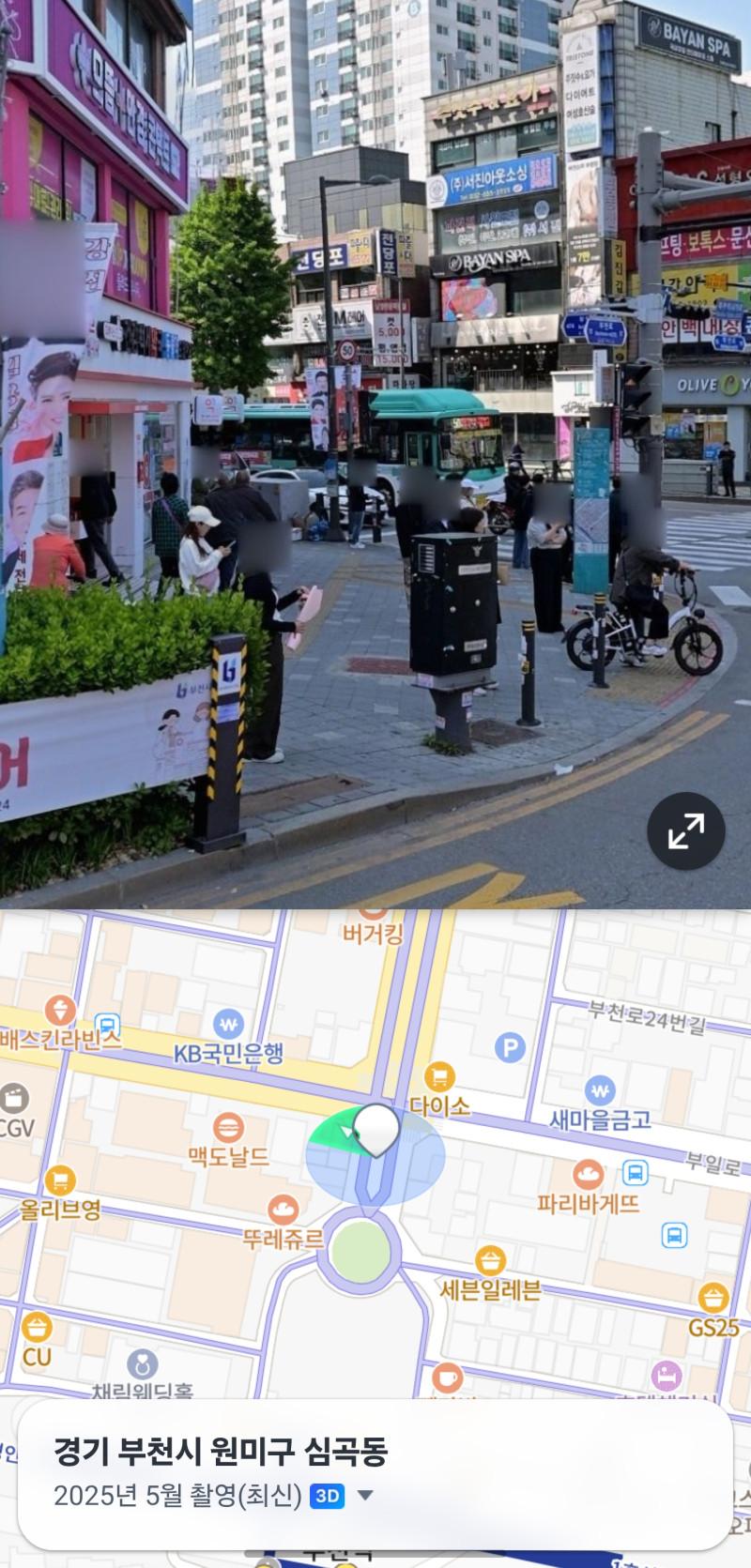Tap the 새마을금고 marker on the map
This screenshot has width=751, height=1568.
600,1090
